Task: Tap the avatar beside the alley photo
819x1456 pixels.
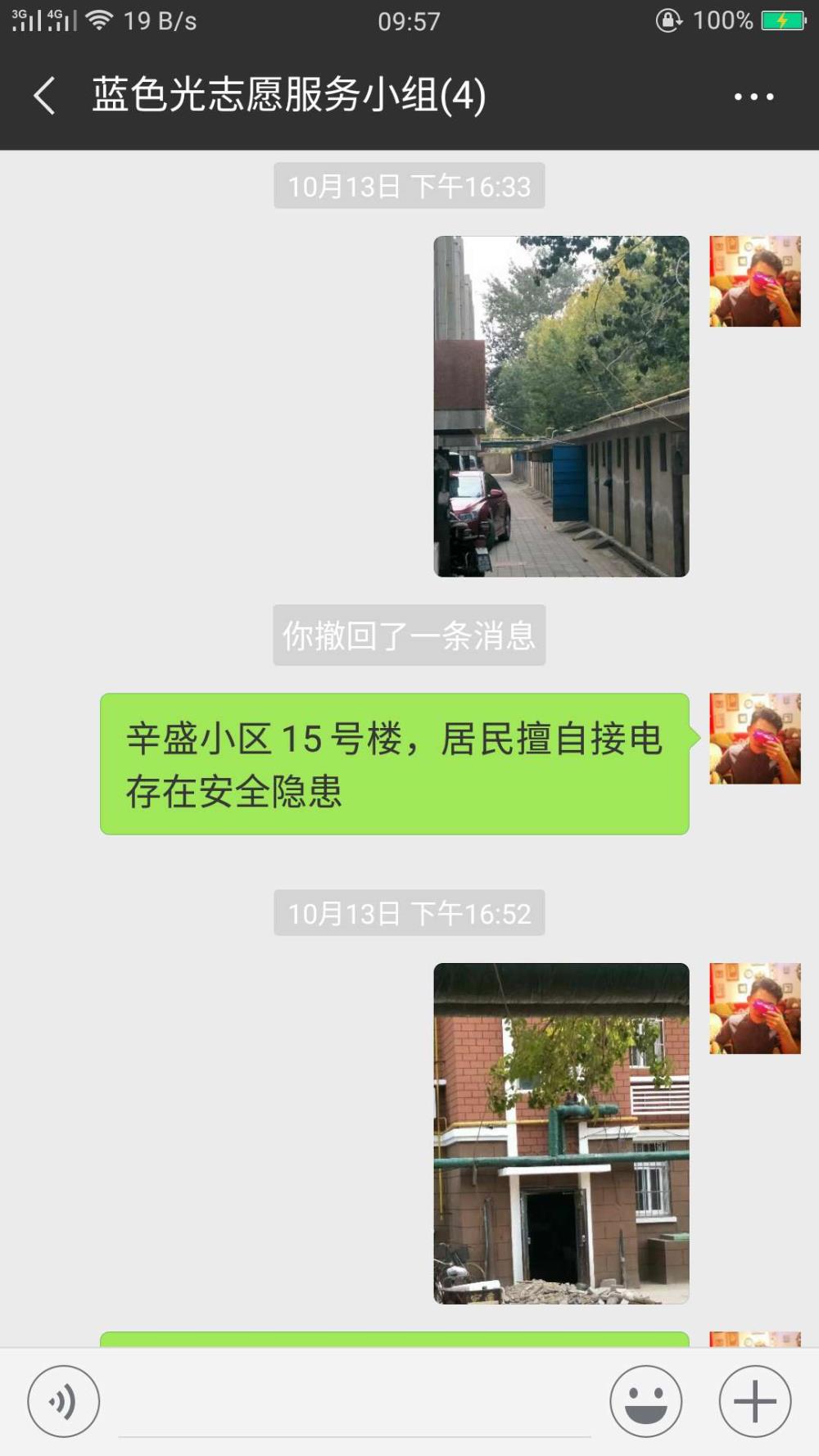Action: coord(755,282)
